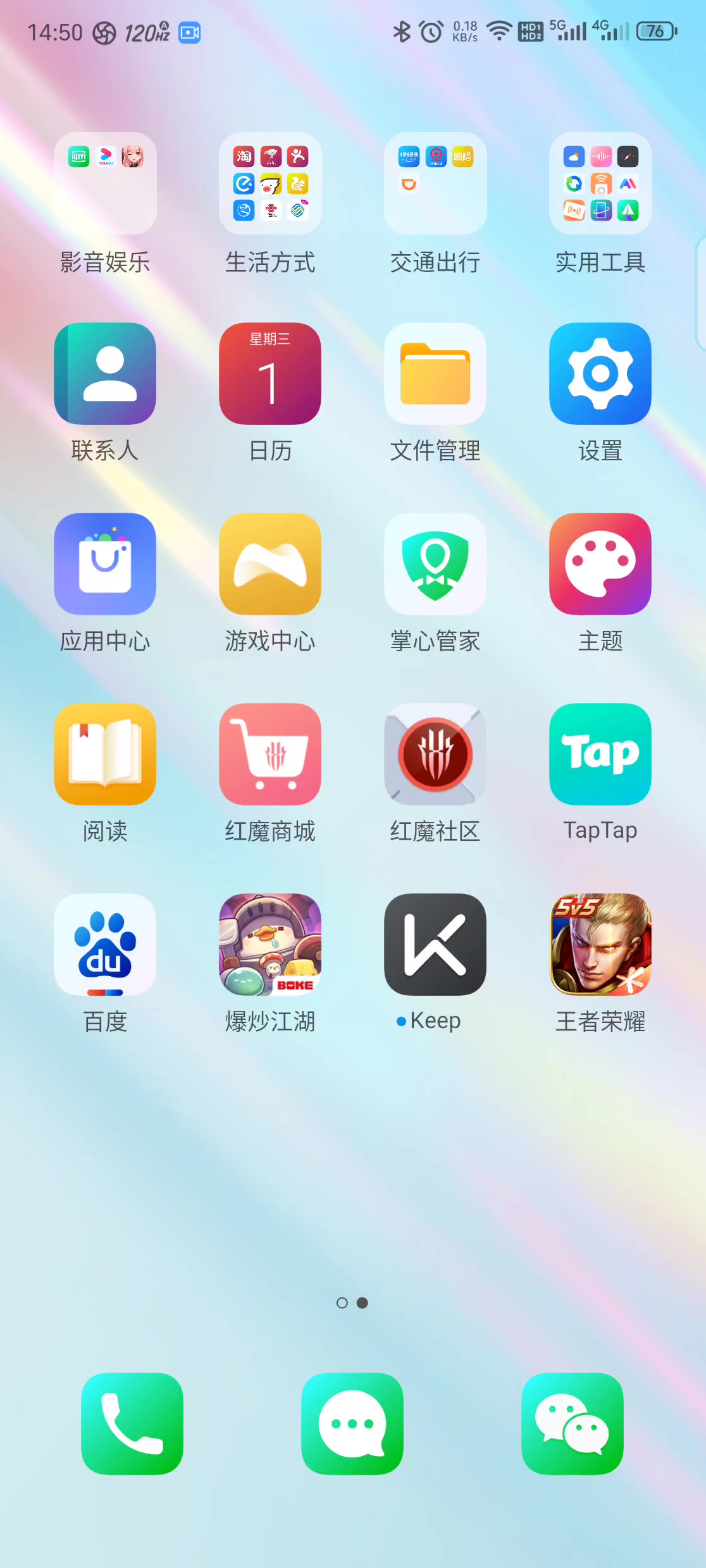Open 设置 settings

600,374
